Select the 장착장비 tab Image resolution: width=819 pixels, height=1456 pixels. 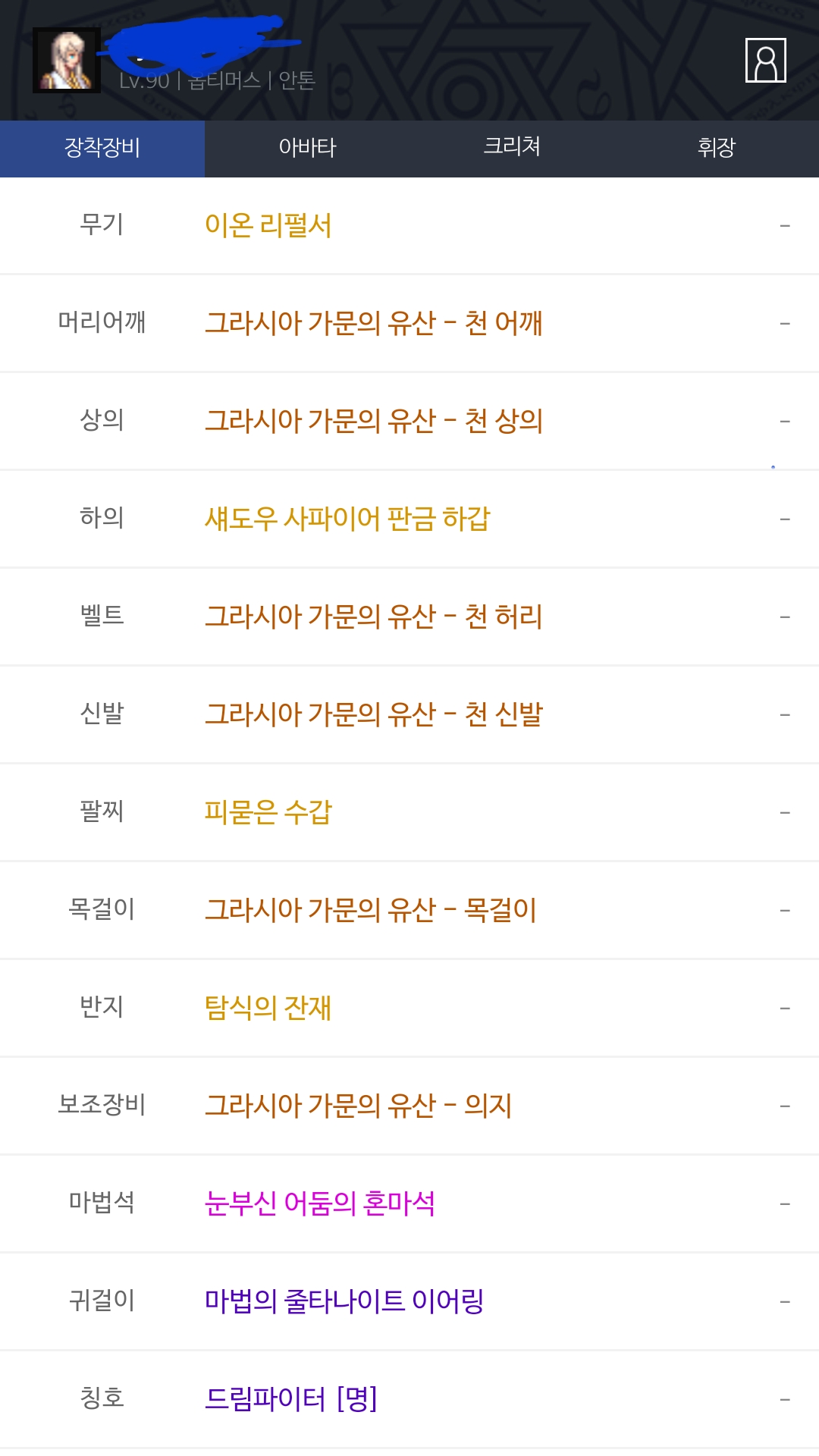(102, 148)
